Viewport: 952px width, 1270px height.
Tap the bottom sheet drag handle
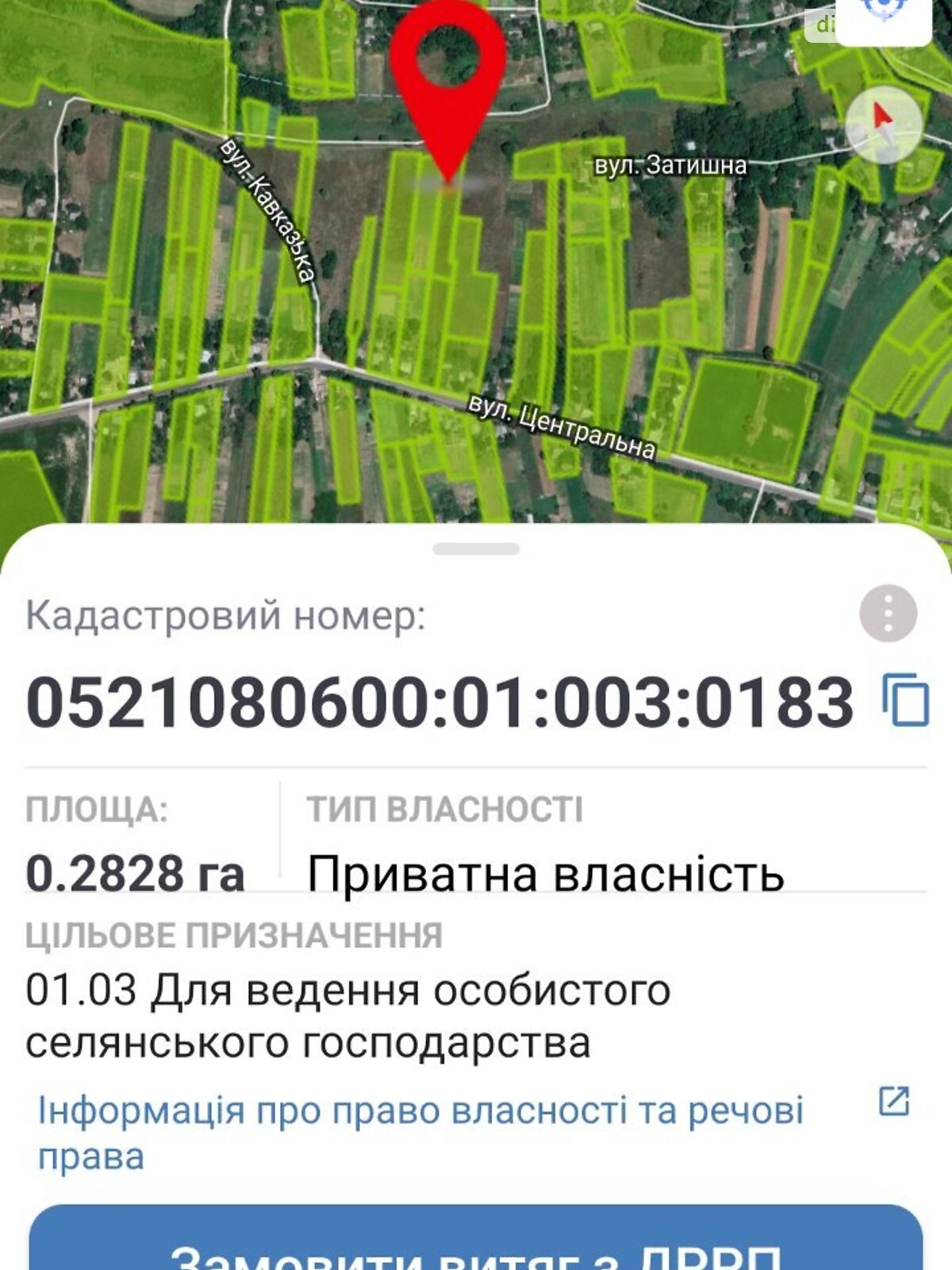(476, 548)
